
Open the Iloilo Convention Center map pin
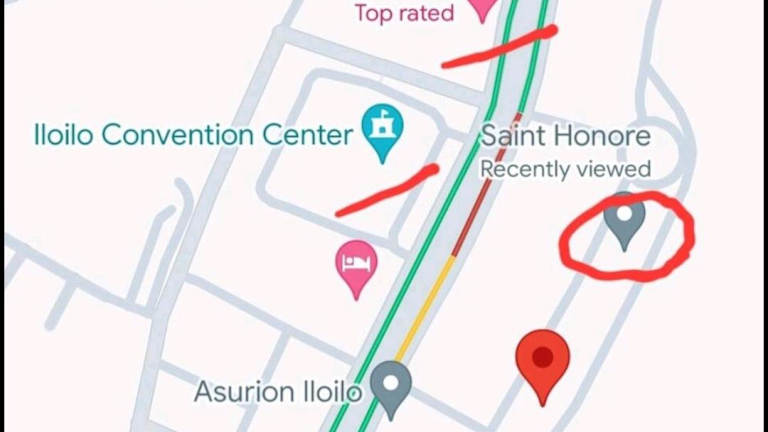(380, 129)
